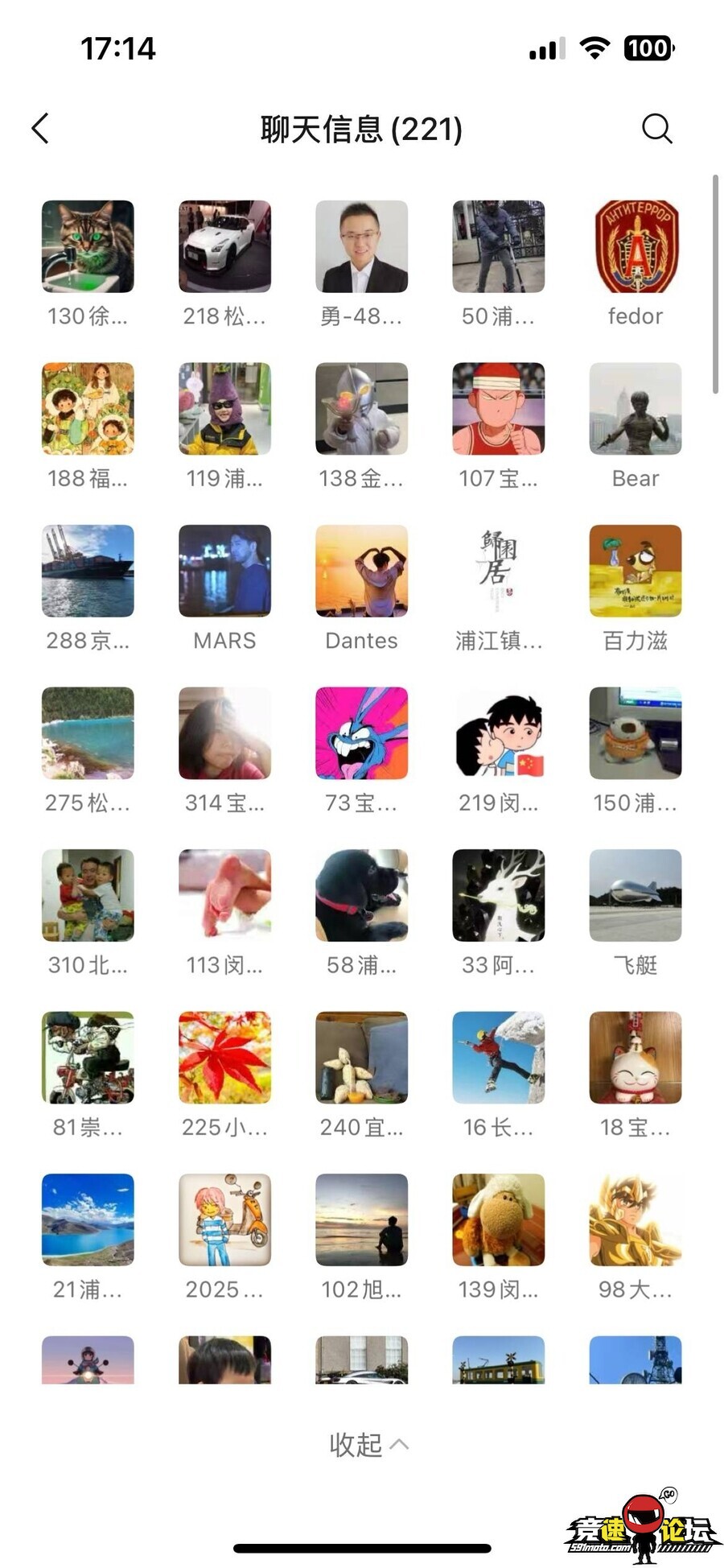
Task: View member 飞艇
Action: point(635,895)
